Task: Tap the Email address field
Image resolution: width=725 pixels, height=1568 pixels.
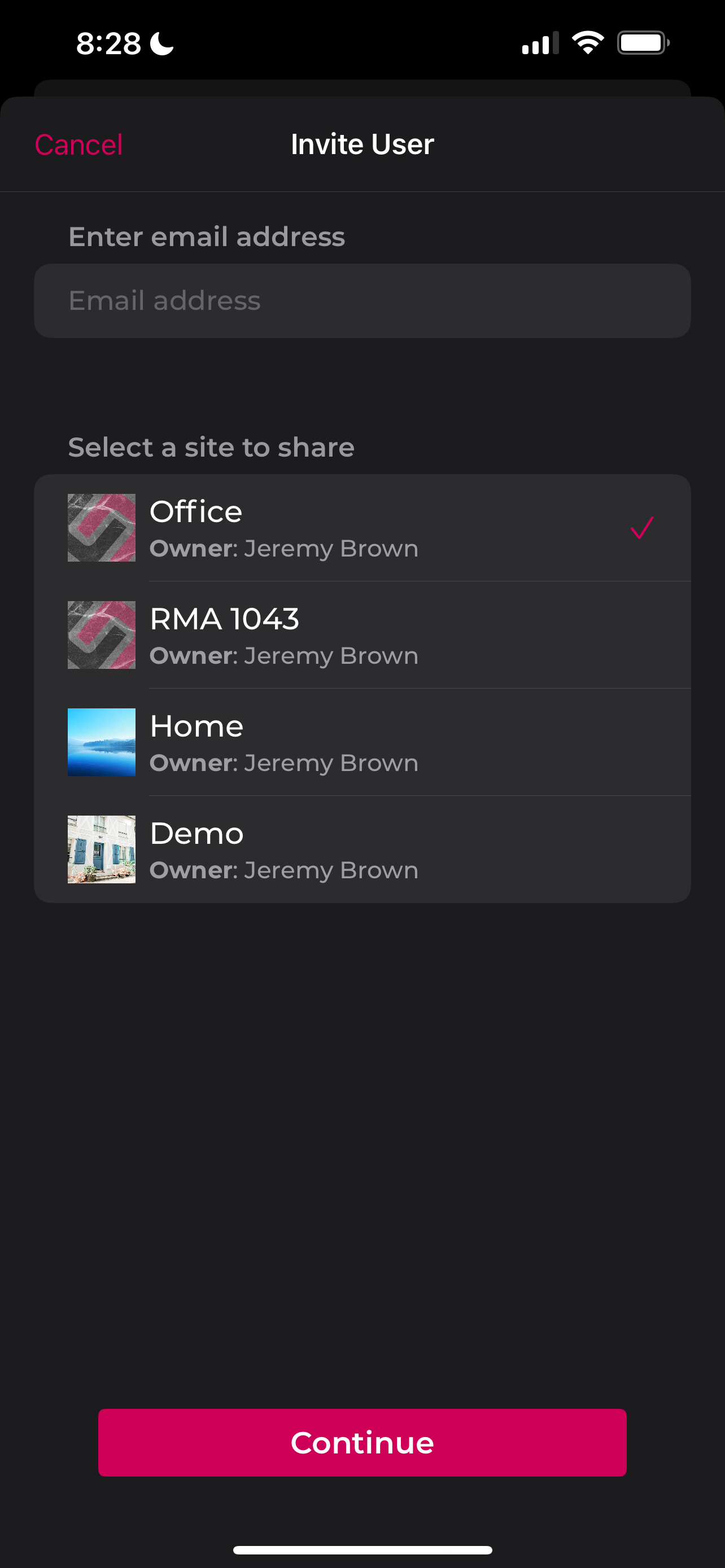Action: [362, 301]
